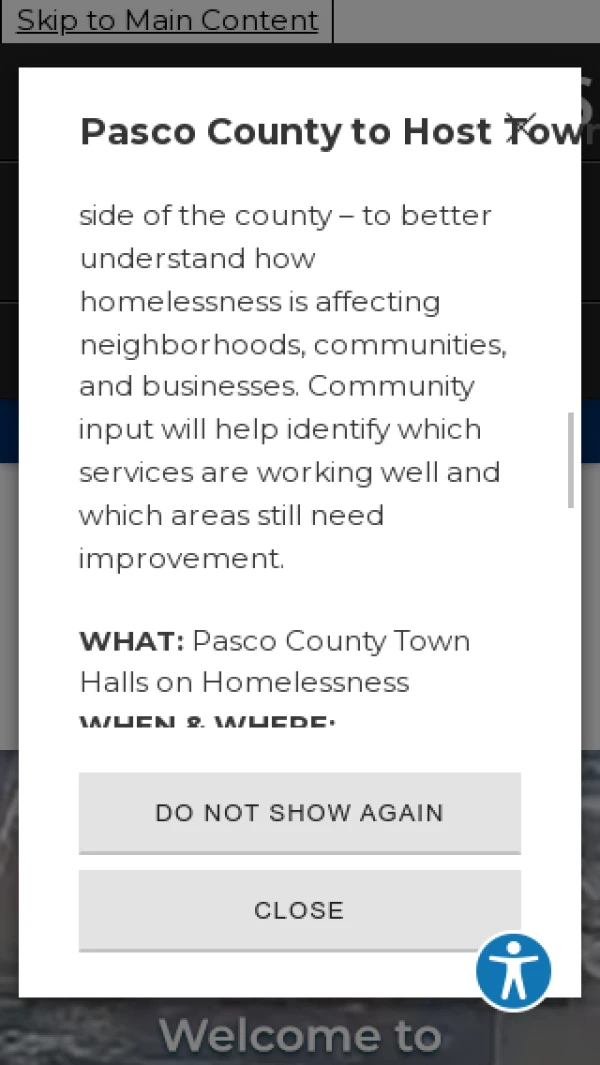
Task: Follow the Skip to Main Content link
Action: 167,20
